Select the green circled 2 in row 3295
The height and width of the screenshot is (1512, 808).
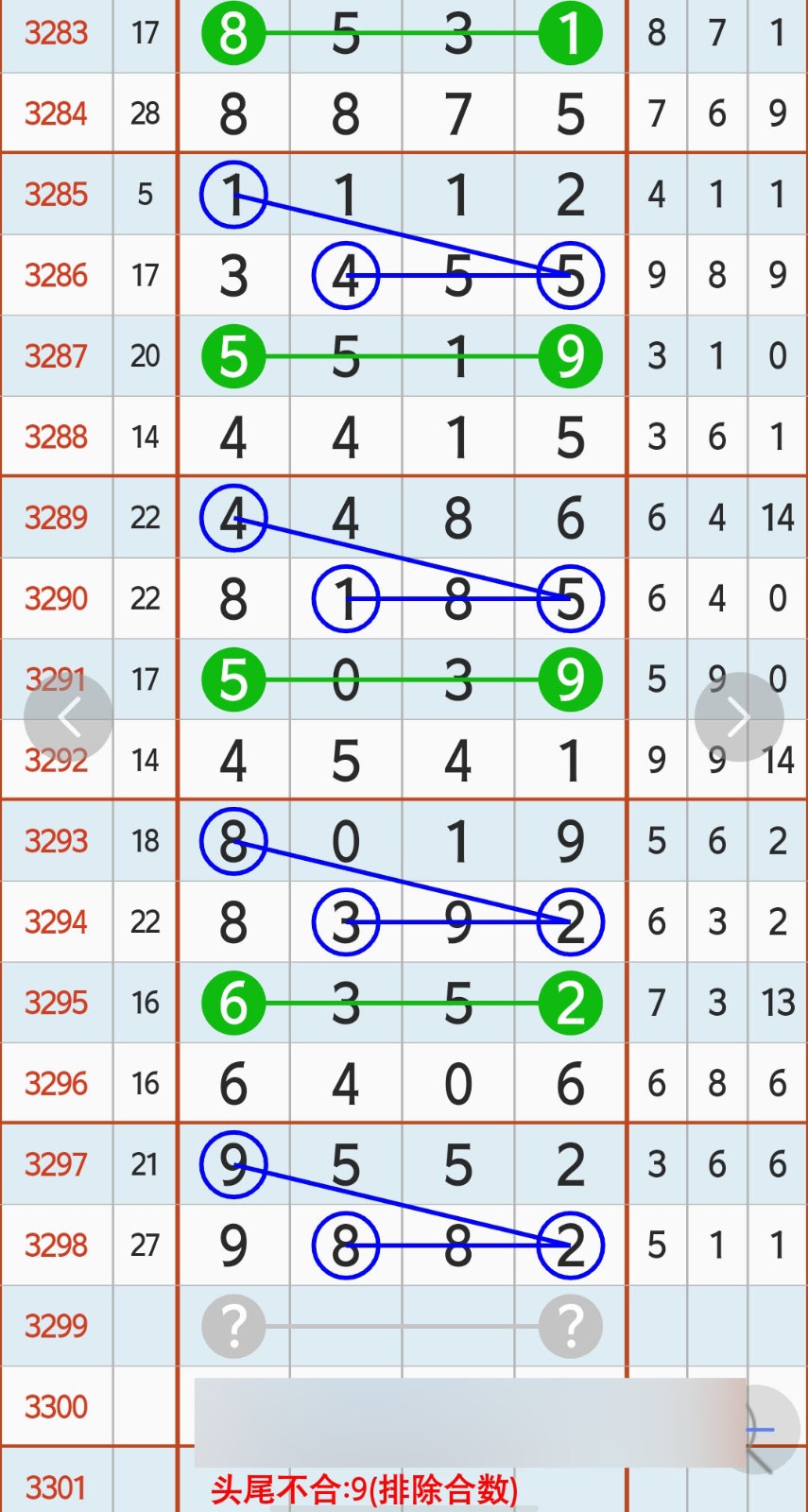click(568, 1003)
